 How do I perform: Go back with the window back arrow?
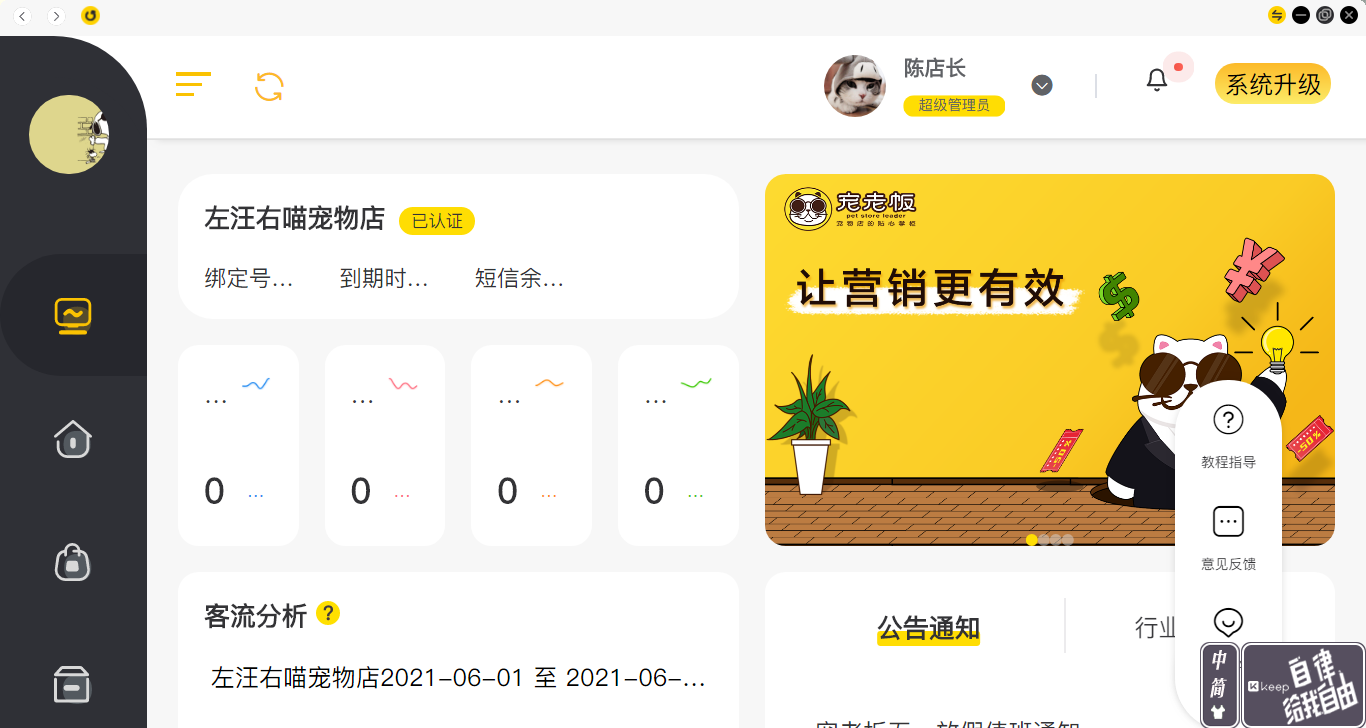22,16
